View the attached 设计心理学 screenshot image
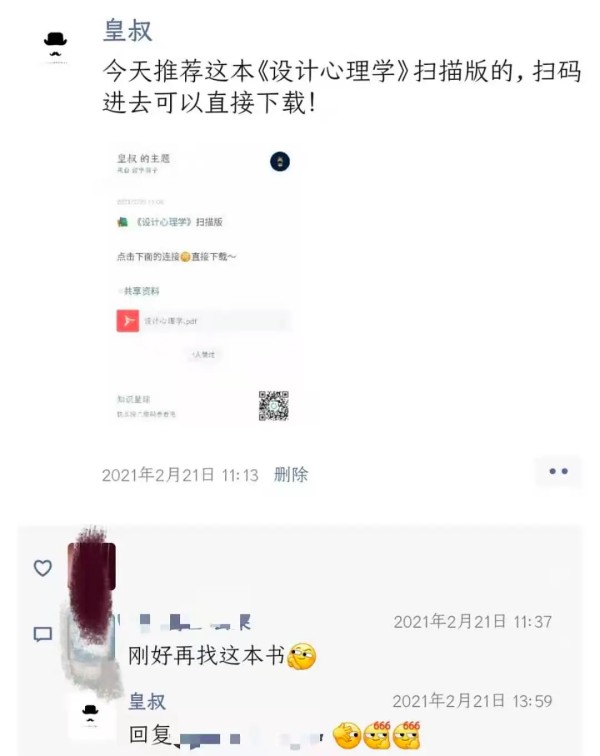Image resolution: width=600 pixels, height=756 pixels. (204, 285)
